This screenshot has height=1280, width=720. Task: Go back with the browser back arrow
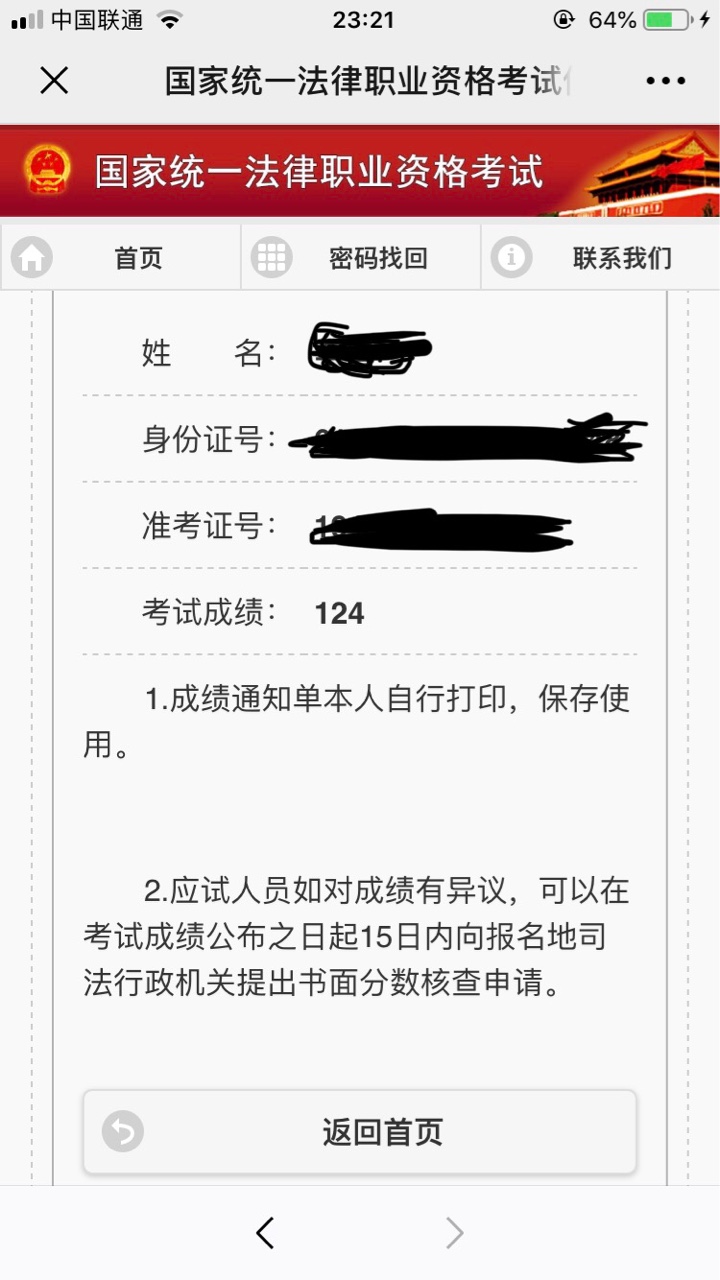click(265, 1233)
